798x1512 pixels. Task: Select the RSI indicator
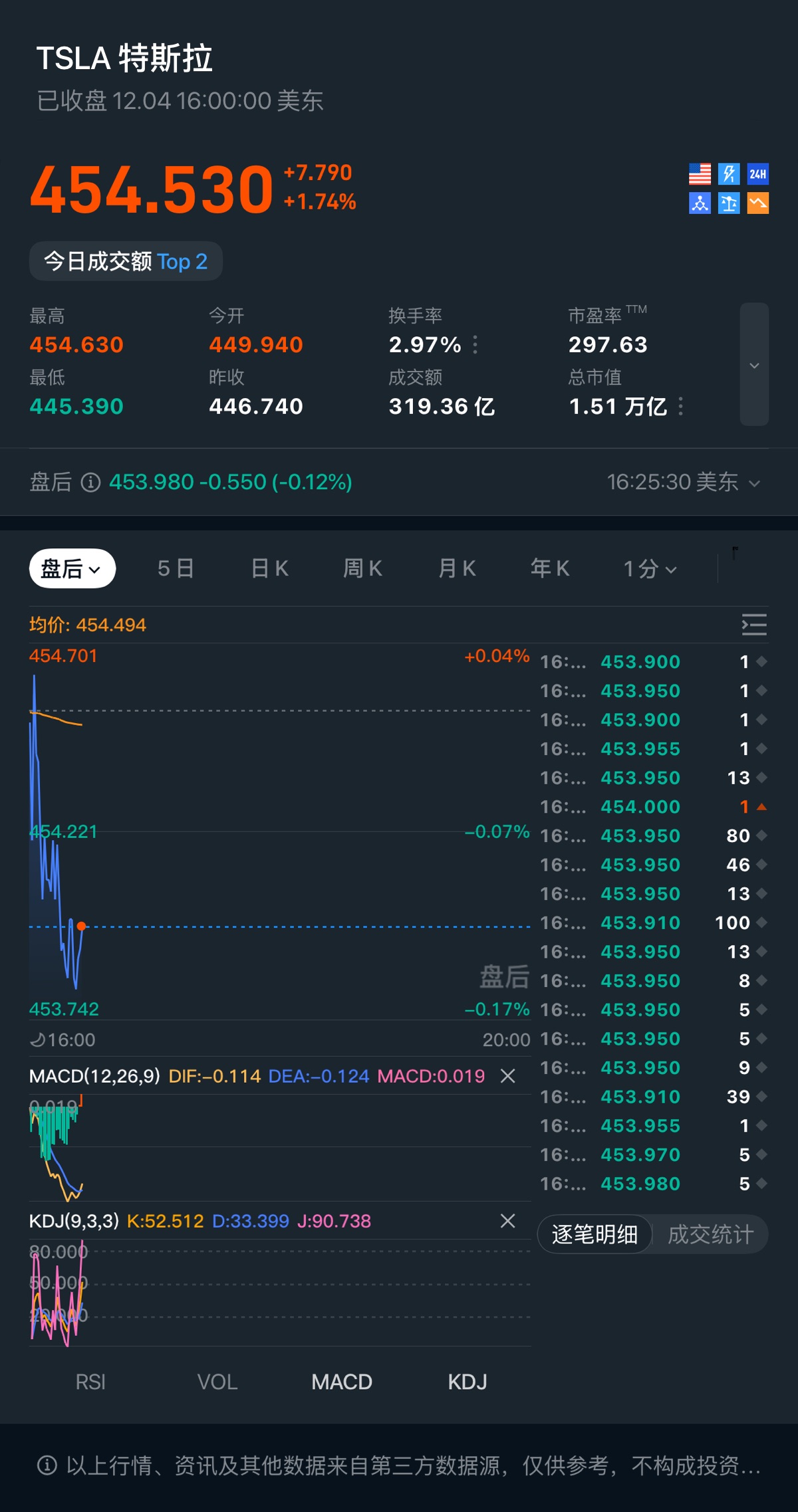tap(90, 1382)
